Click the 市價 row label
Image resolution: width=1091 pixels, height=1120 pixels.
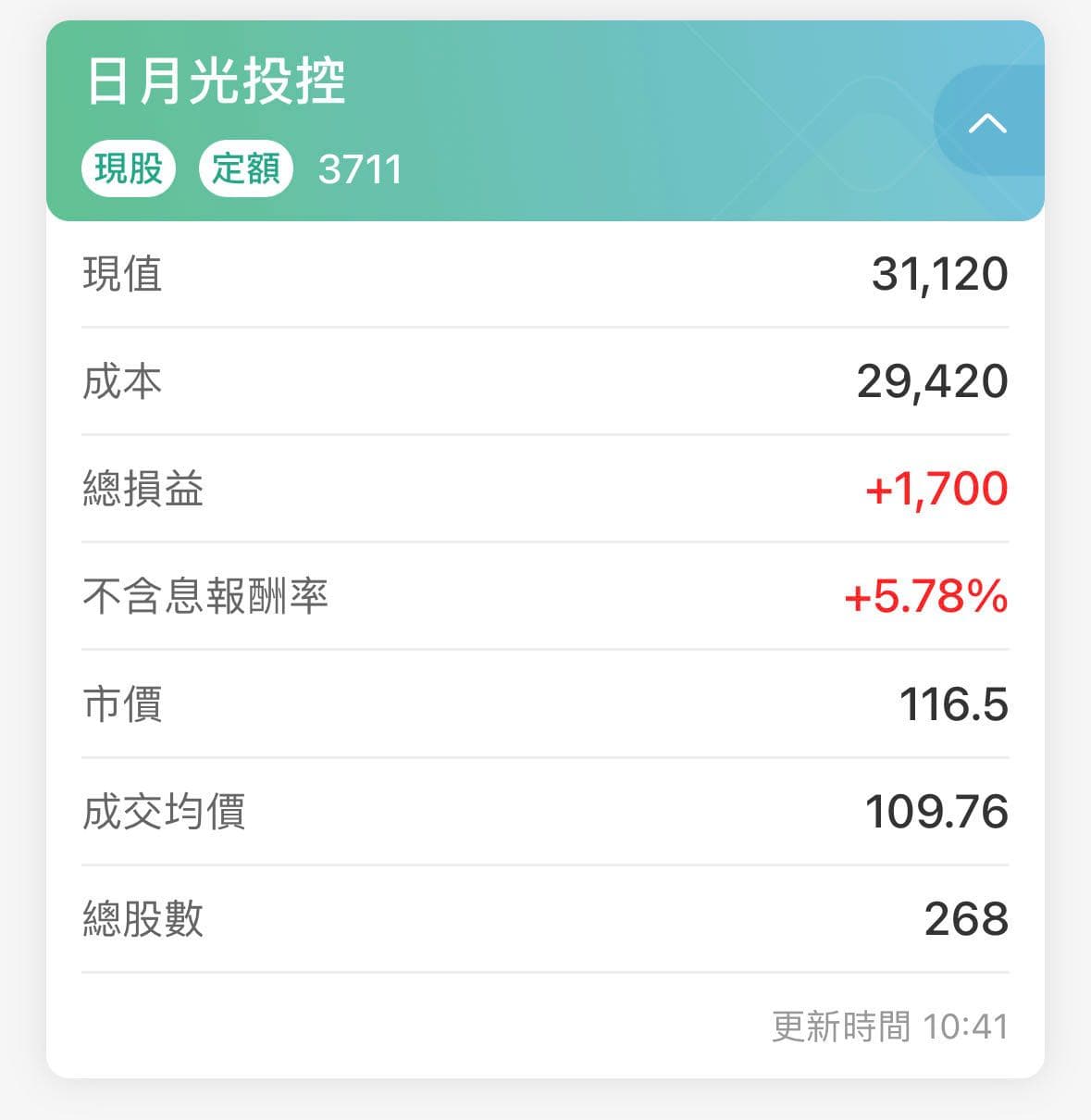tap(120, 704)
